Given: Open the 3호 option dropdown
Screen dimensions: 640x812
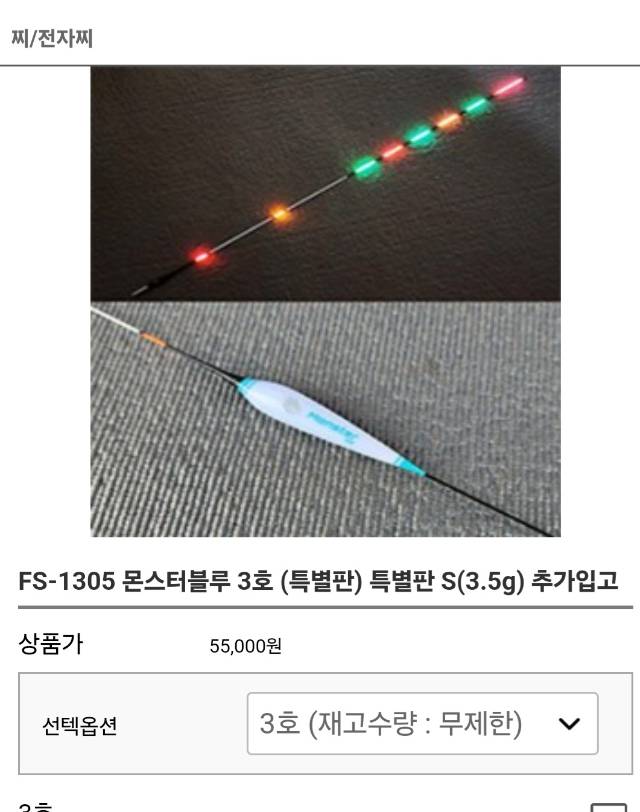Looking at the screenshot, I should pyautogui.click(x=422, y=723).
